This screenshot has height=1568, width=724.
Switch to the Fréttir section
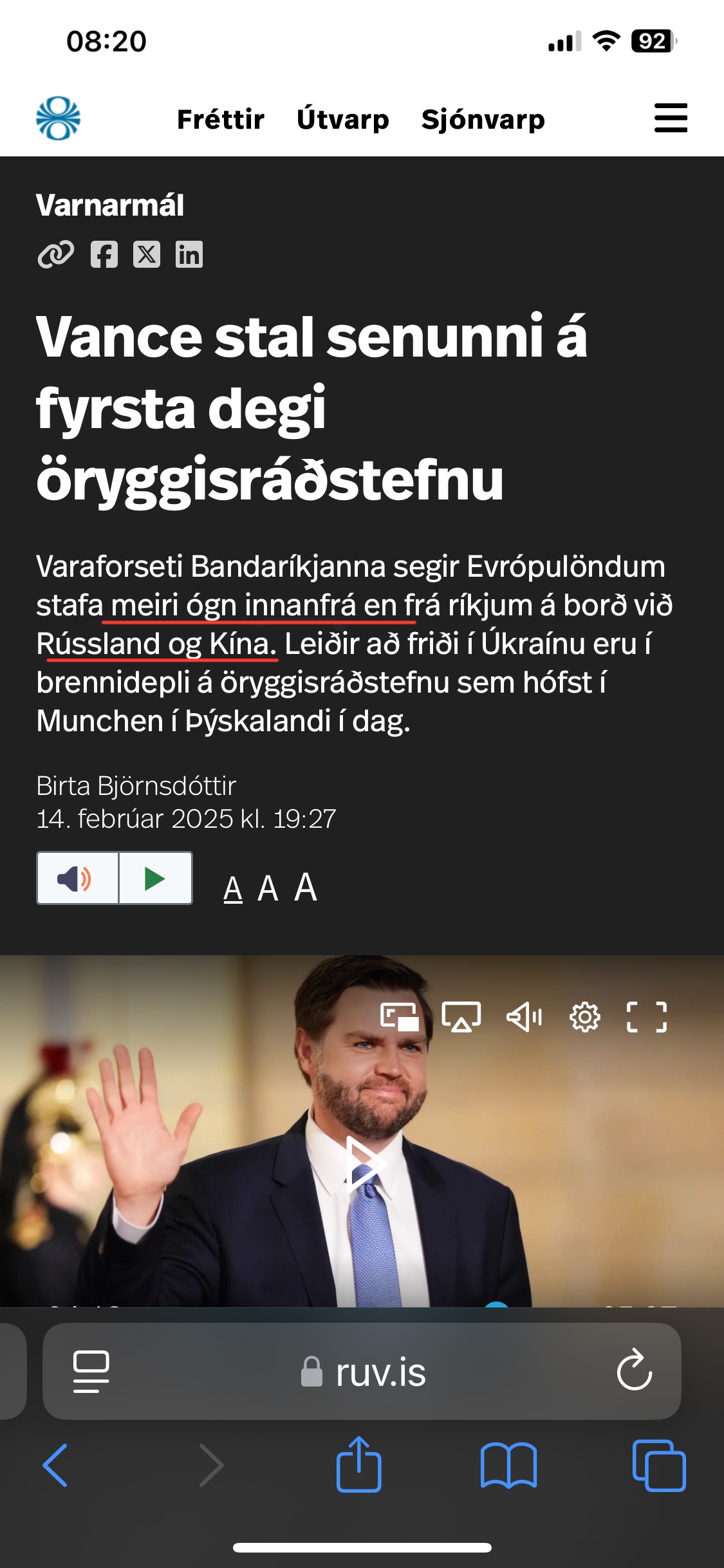[220, 120]
